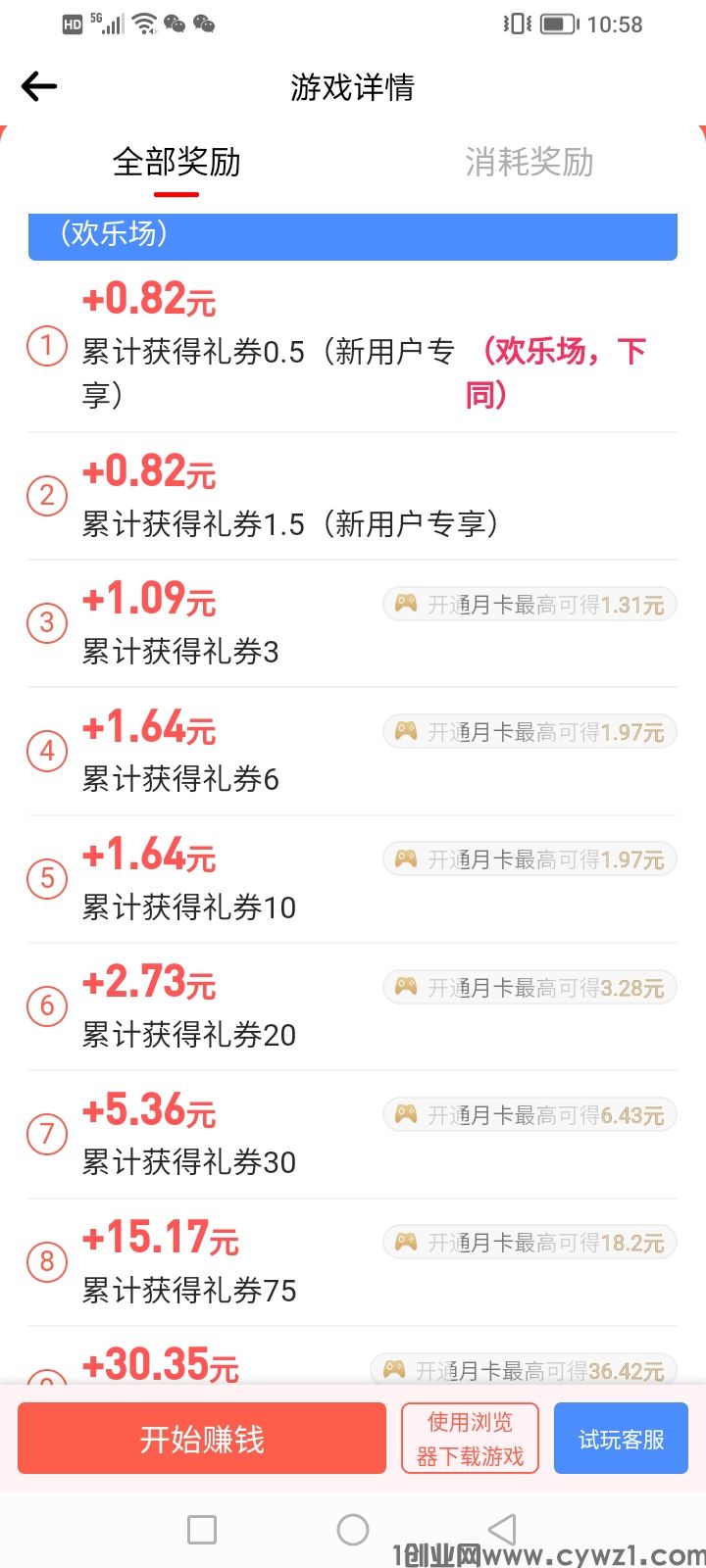Select monthly card chip showing 6.43元
706x1568 pixels.
click(529, 1115)
